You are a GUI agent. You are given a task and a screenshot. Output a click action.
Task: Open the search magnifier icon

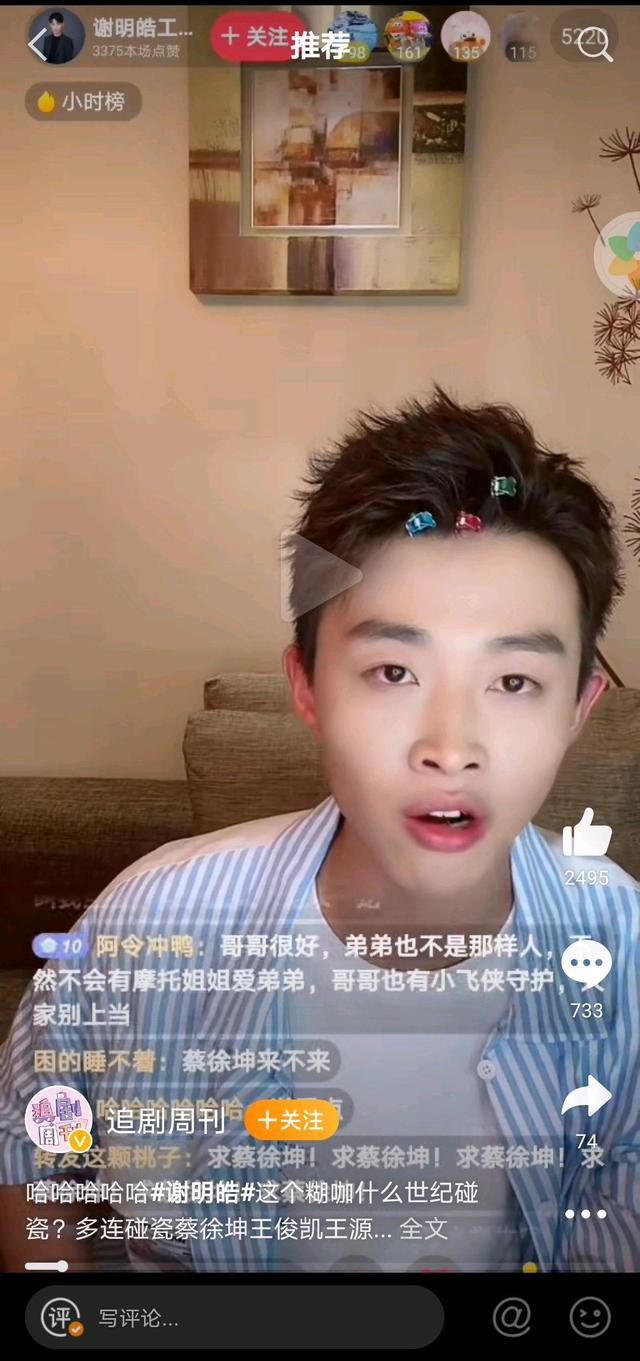tap(595, 44)
